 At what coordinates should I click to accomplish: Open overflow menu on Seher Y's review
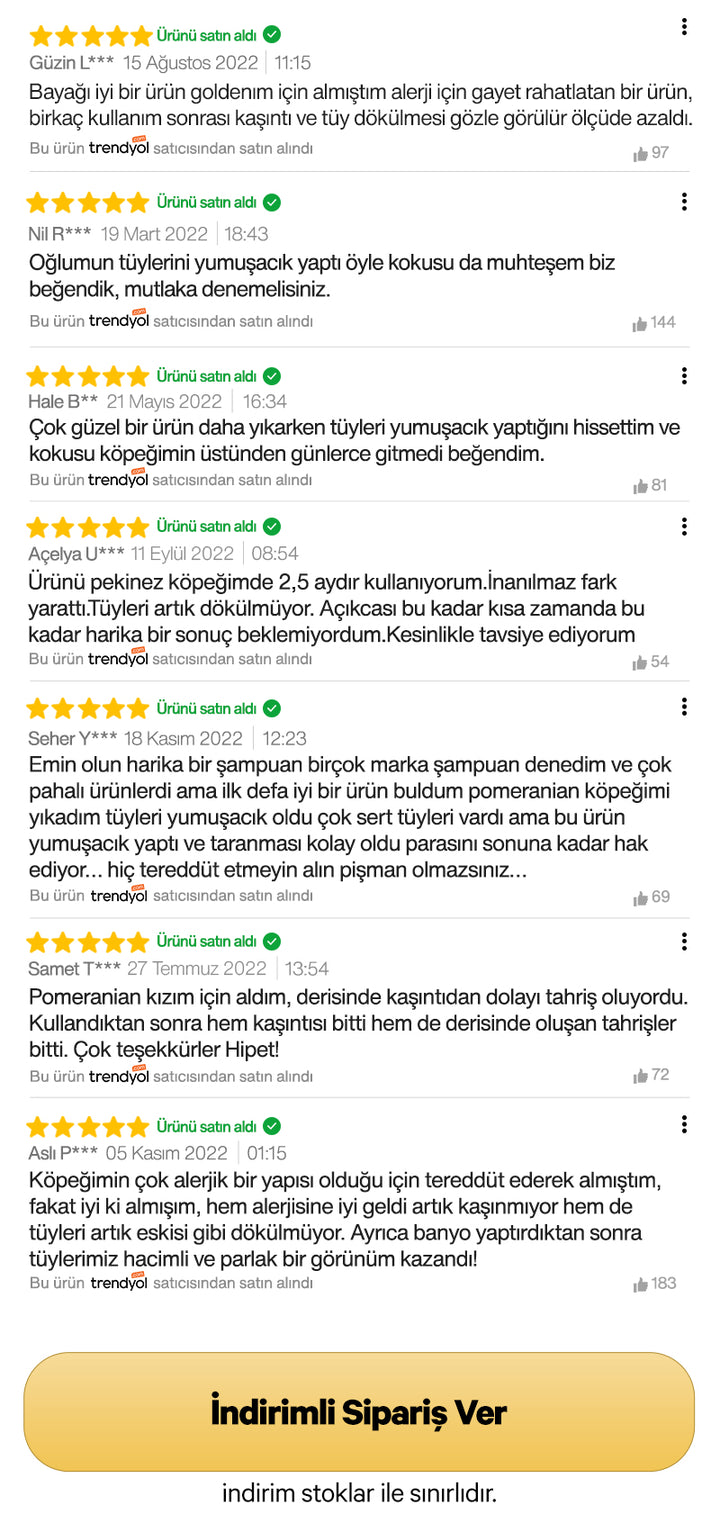coord(684,707)
